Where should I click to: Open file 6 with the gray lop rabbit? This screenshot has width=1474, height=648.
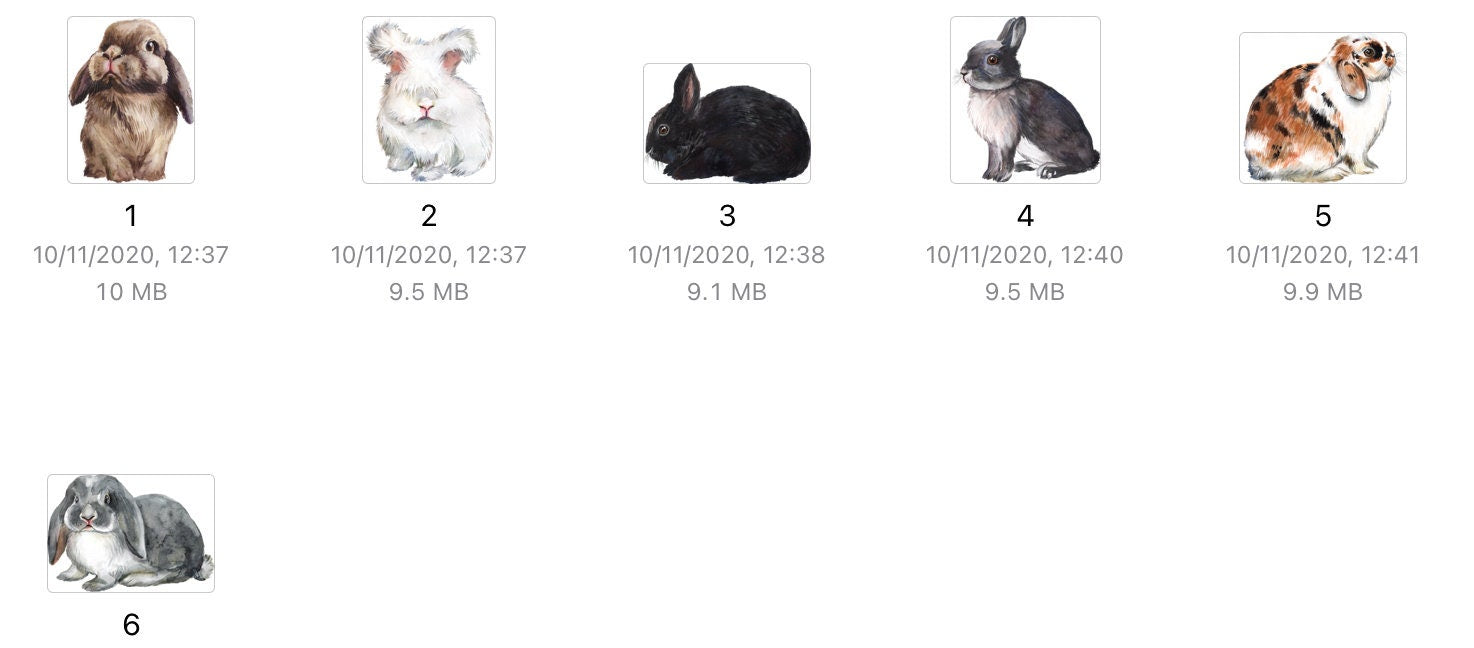pyautogui.click(x=131, y=533)
